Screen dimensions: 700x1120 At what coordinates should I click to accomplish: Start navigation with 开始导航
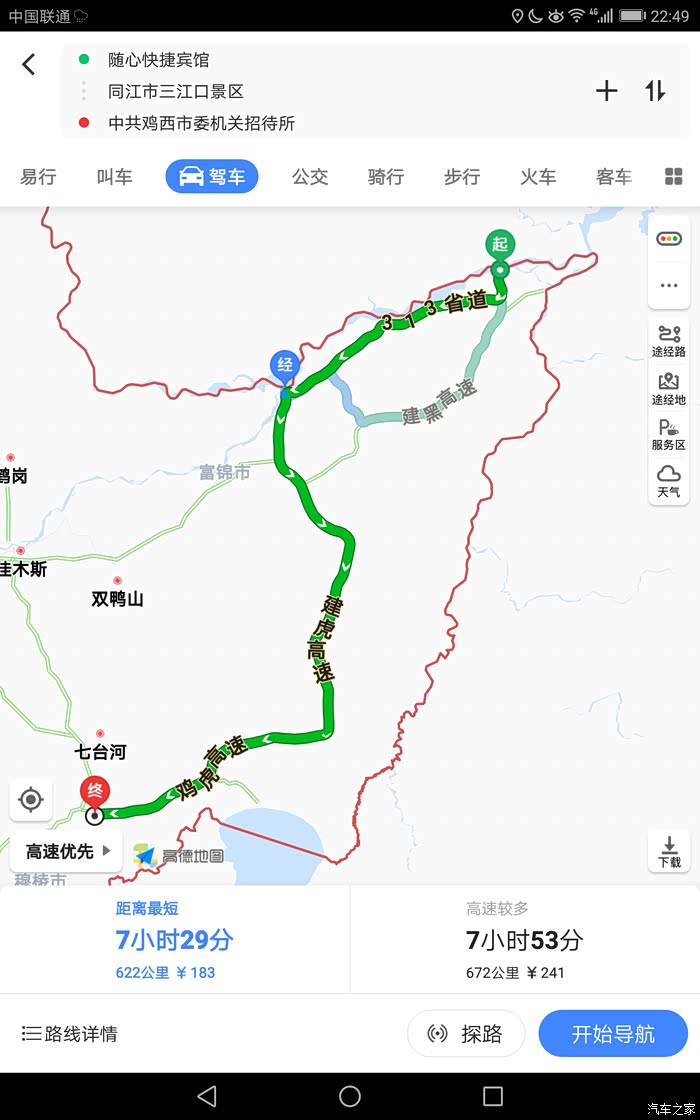[613, 1034]
